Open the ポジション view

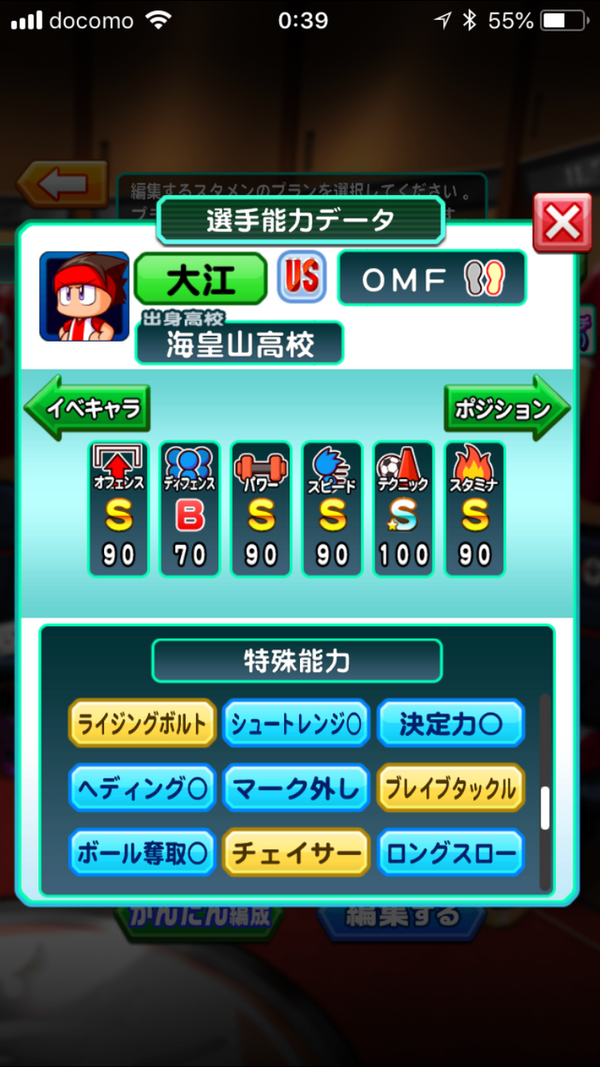click(506, 408)
